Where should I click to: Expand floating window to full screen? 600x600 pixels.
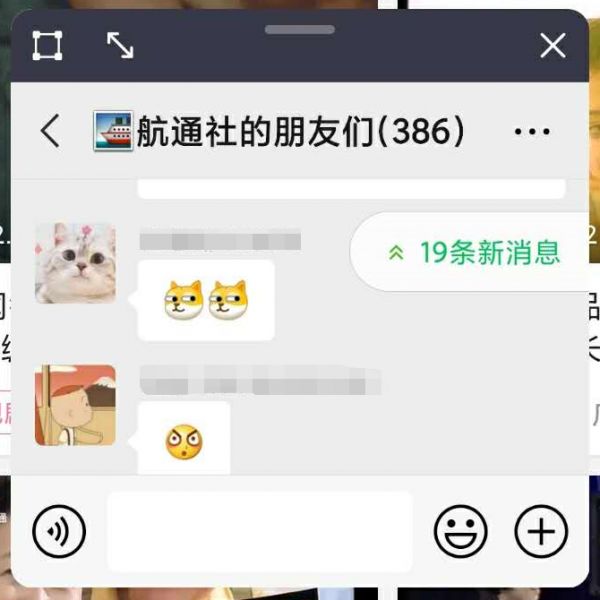pos(47,46)
